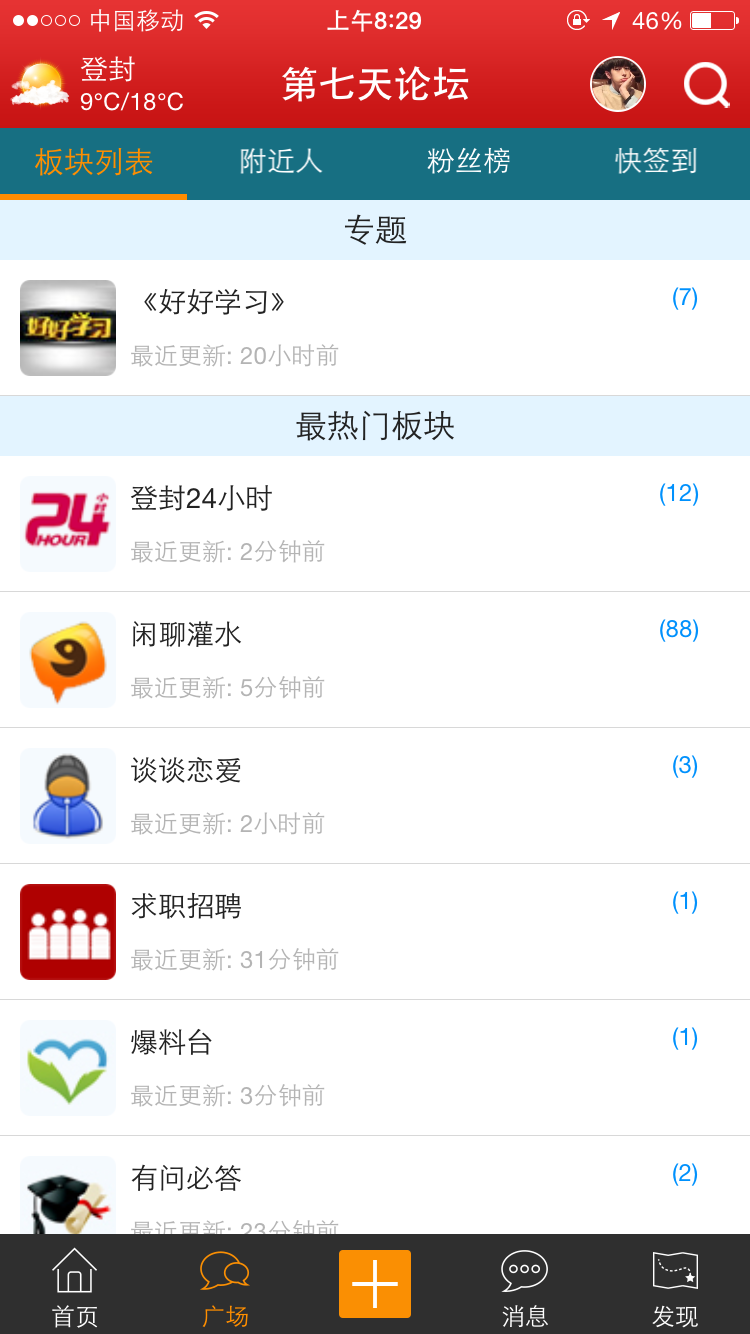Image resolution: width=750 pixels, height=1334 pixels.
Task: Open the 爆料台 board
Action: pos(375,1068)
